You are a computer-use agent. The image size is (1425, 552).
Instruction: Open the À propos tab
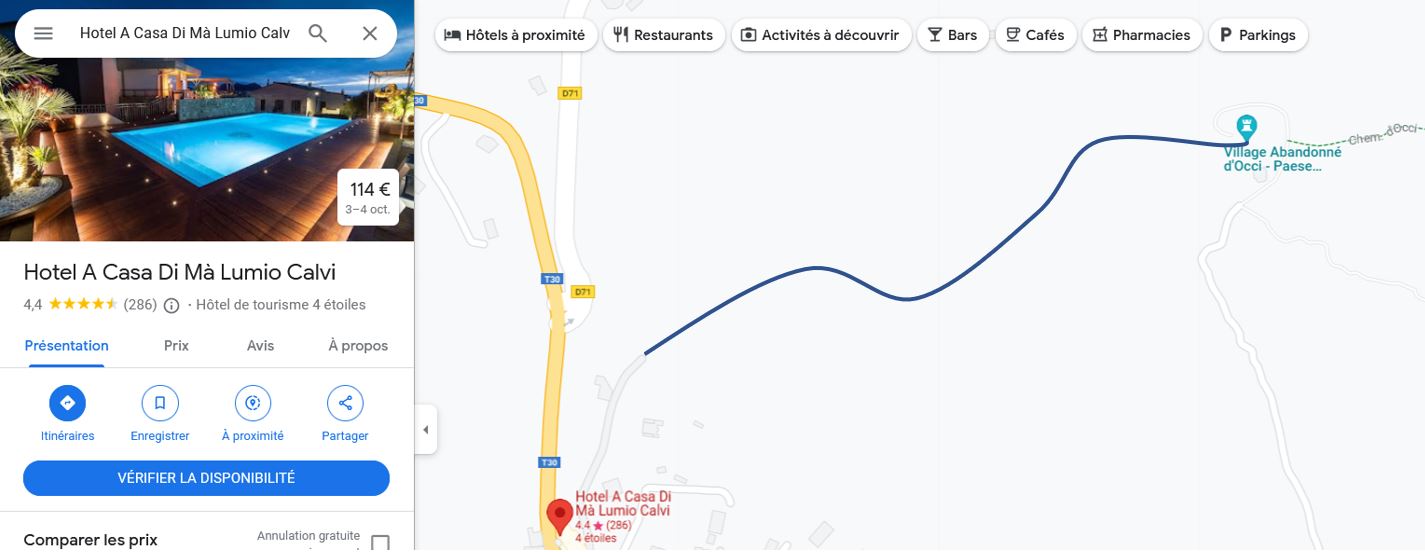click(x=358, y=346)
